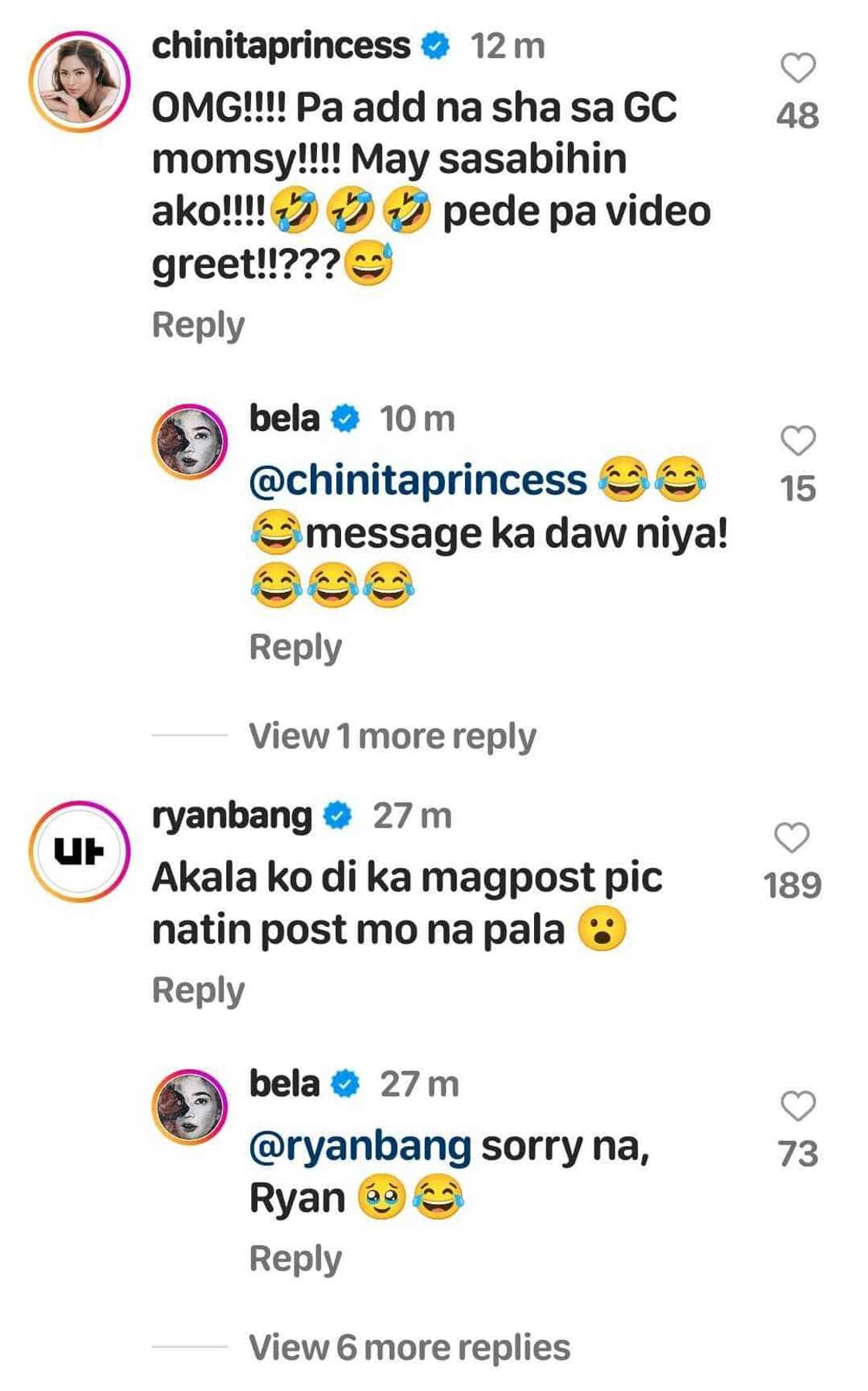Reply to bela's 'sorry na, Ryan' comment
Viewport: 868px width, 1391px height.
tap(295, 1258)
